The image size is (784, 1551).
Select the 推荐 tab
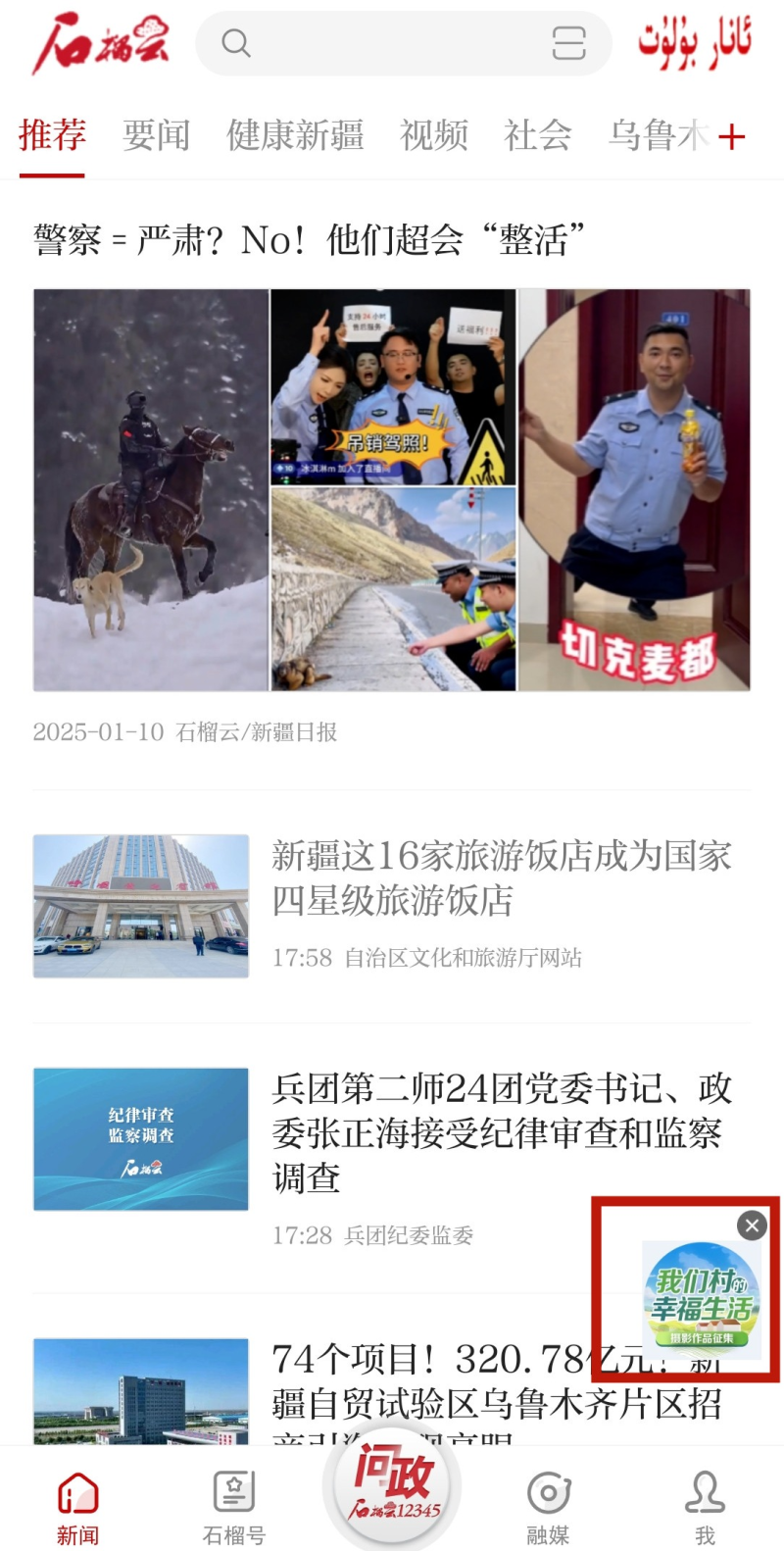point(52,135)
